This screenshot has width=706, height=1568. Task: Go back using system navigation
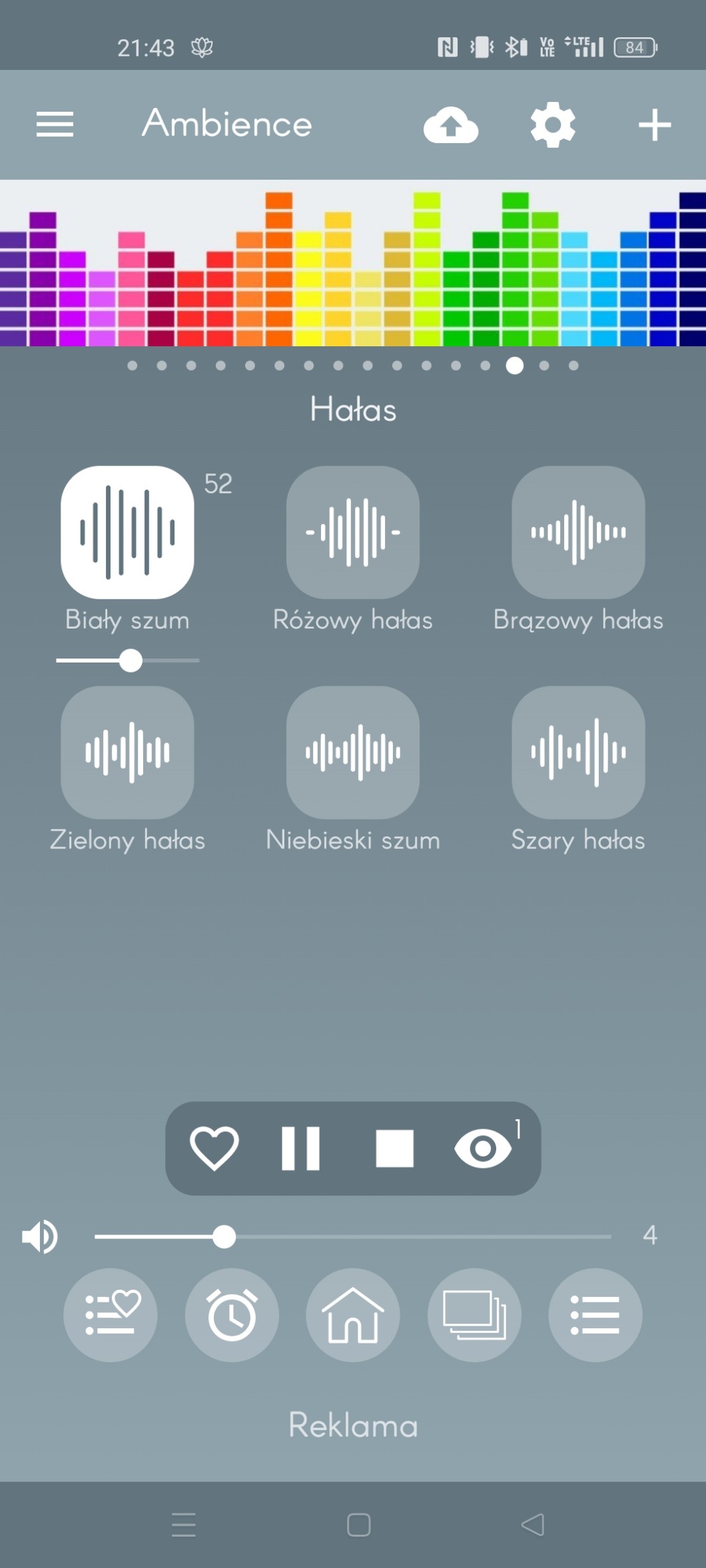[533, 1525]
